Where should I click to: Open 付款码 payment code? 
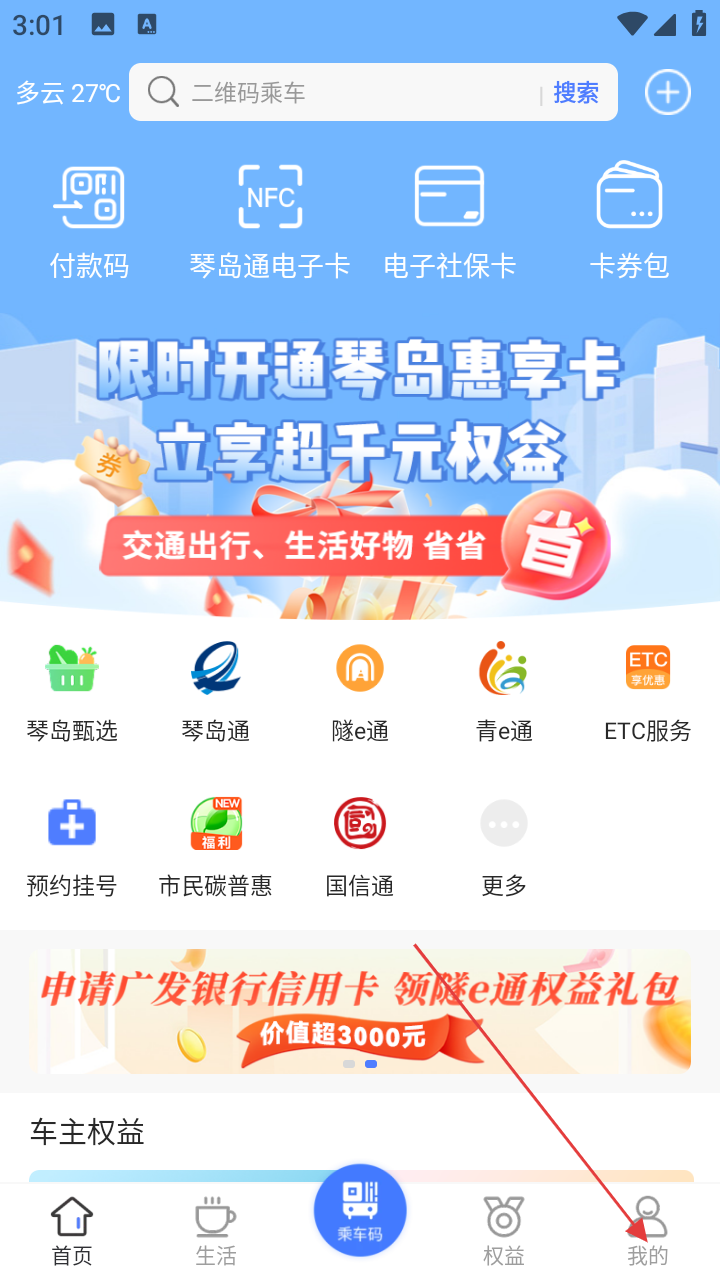coord(89,220)
